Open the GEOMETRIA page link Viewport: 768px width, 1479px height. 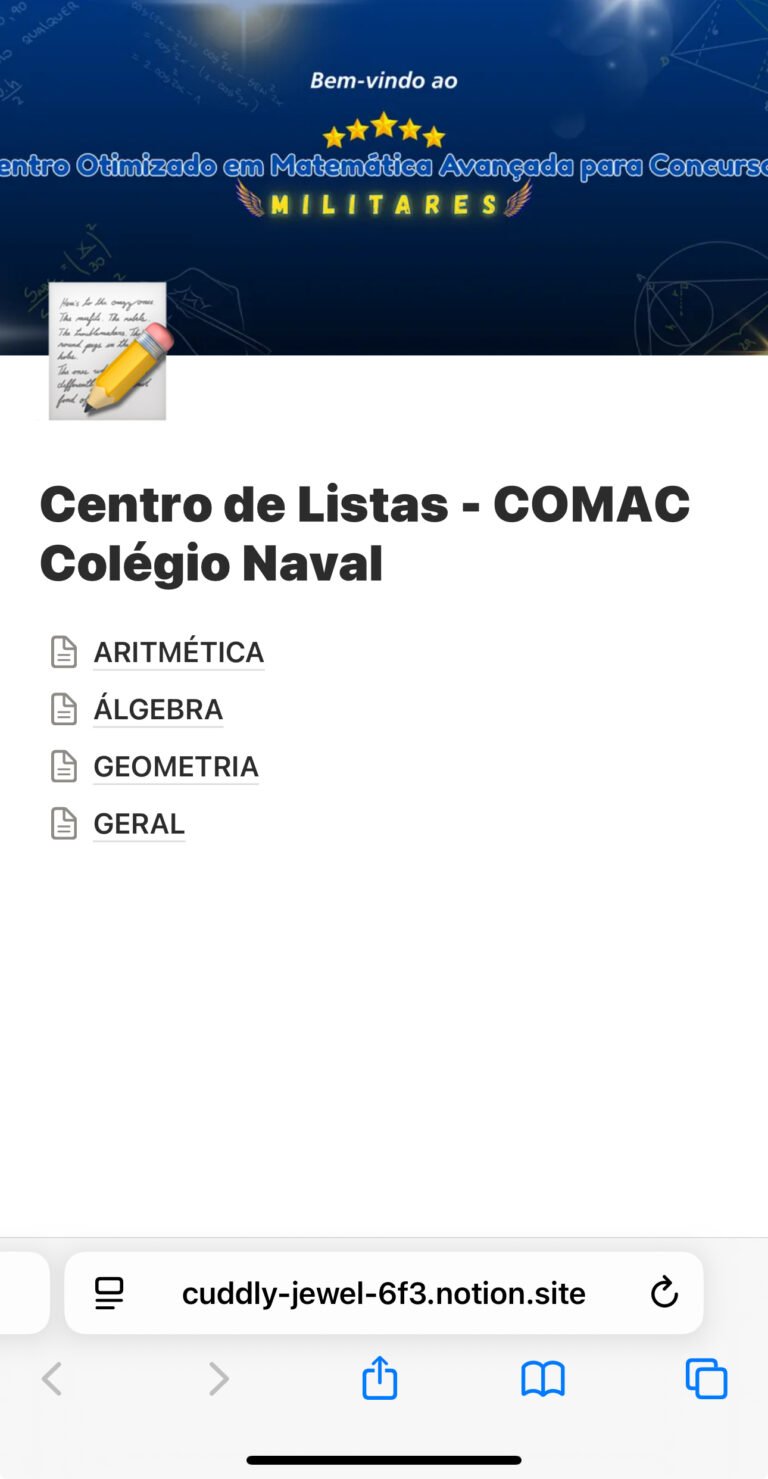(176, 766)
